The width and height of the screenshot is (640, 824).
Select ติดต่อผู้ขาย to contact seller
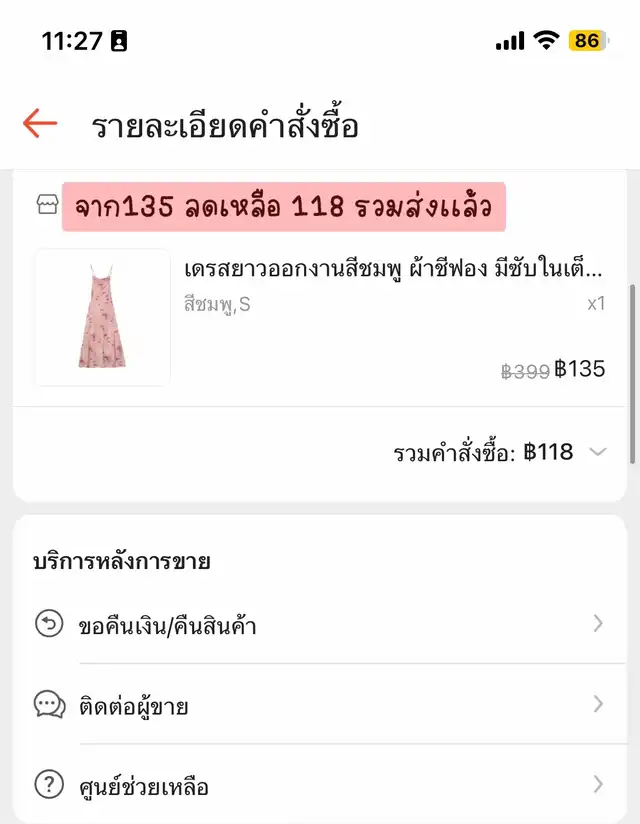click(x=320, y=706)
